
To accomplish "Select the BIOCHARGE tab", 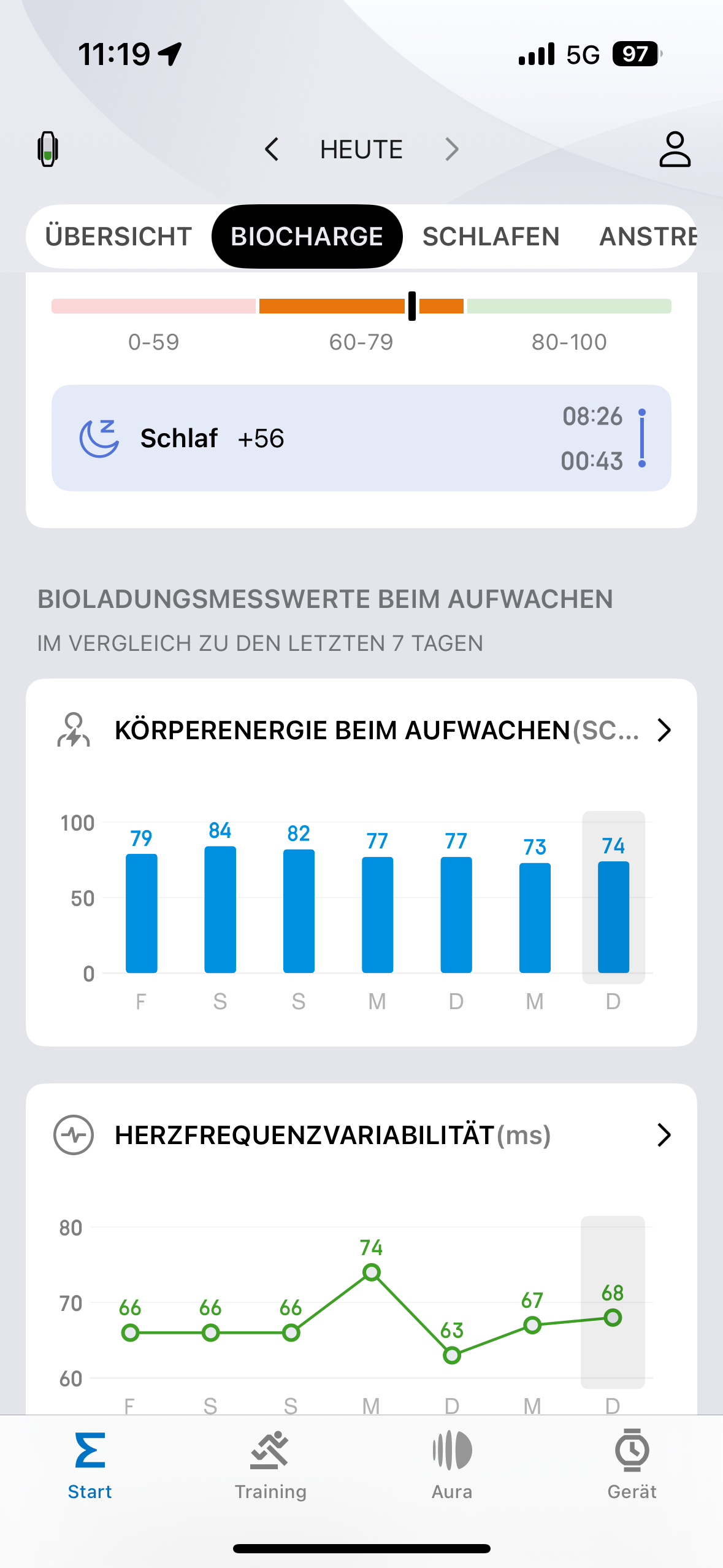I will 307,237.
